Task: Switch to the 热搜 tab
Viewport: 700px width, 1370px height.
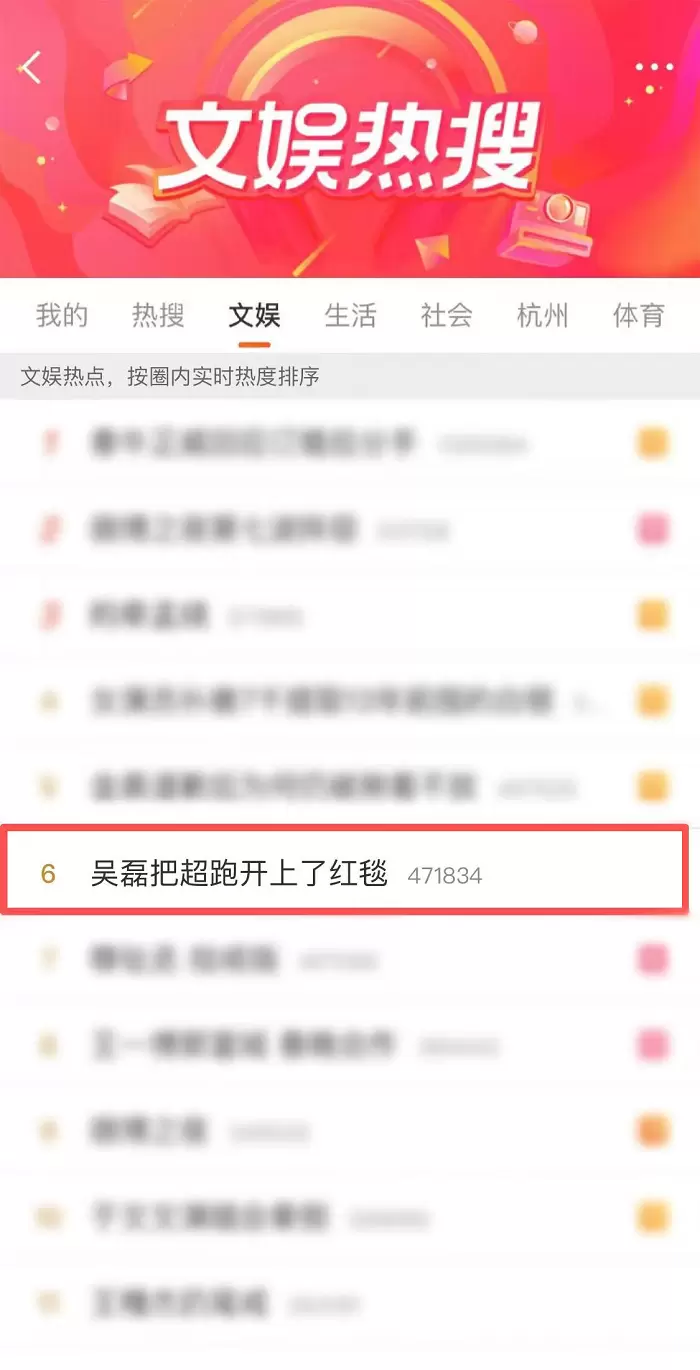Action: click(x=158, y=316)
